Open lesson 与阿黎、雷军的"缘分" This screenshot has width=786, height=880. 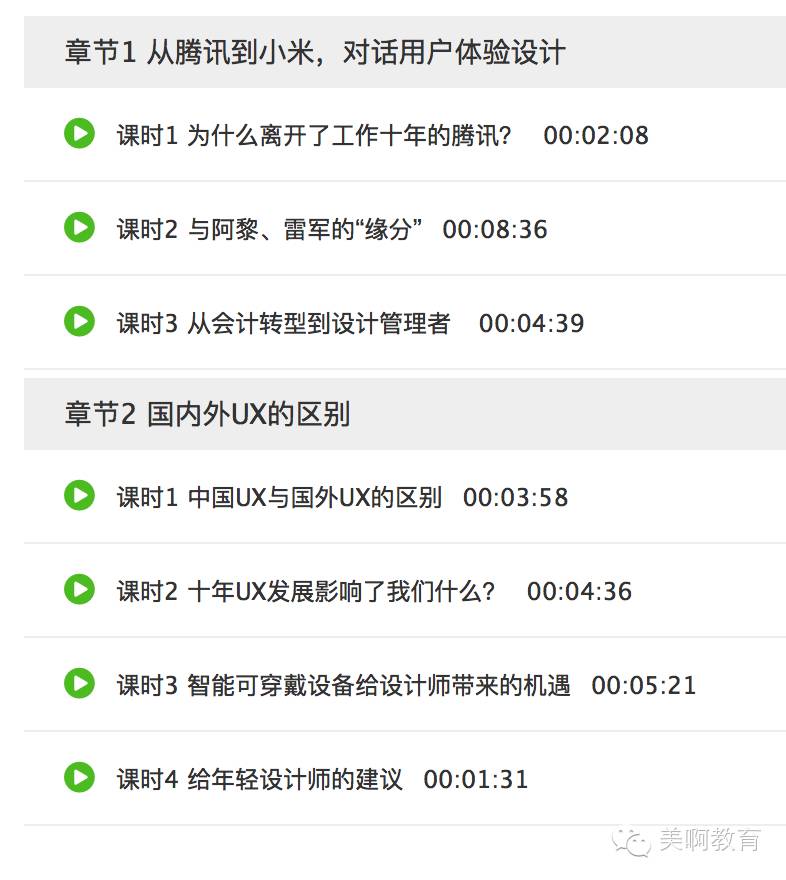click(79, 227)
